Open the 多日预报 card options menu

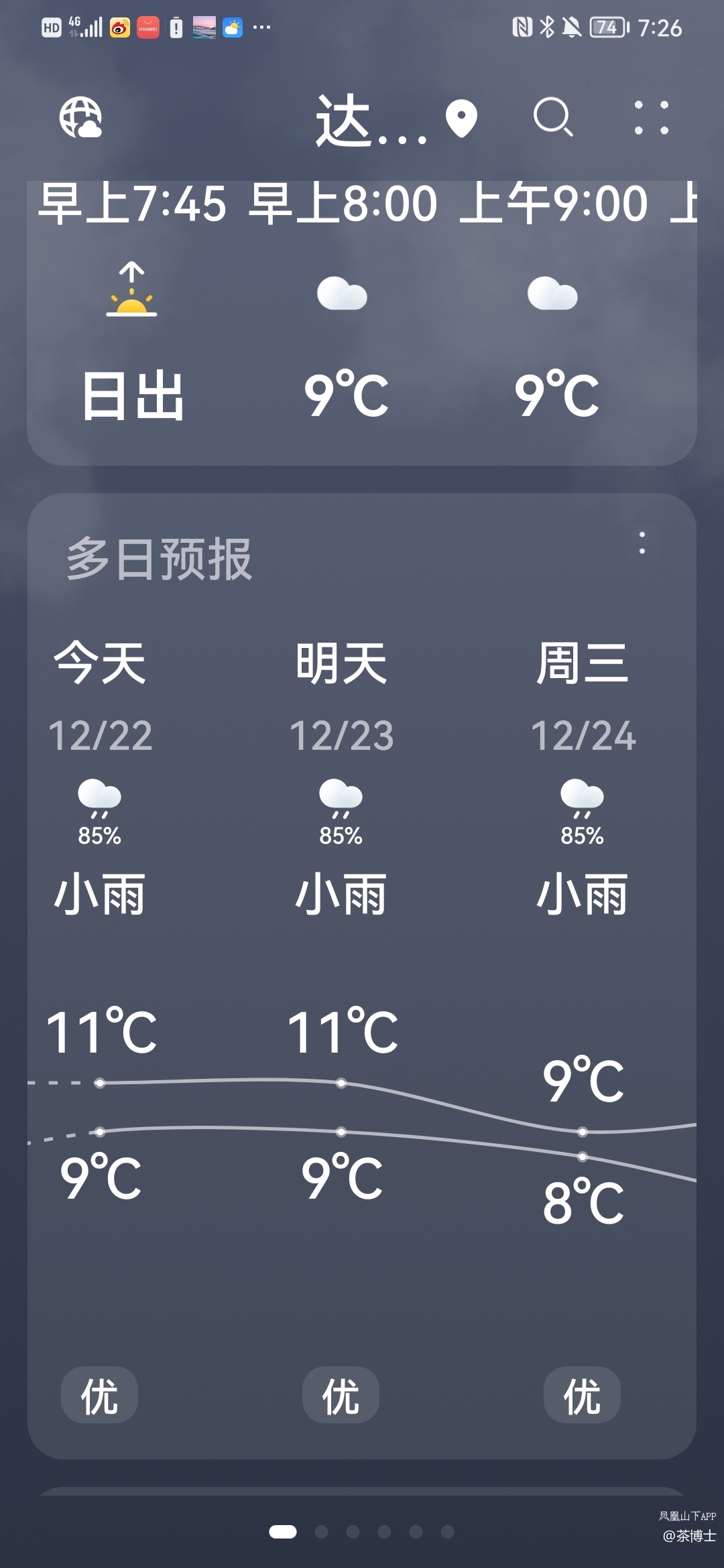tap(642, 543)
